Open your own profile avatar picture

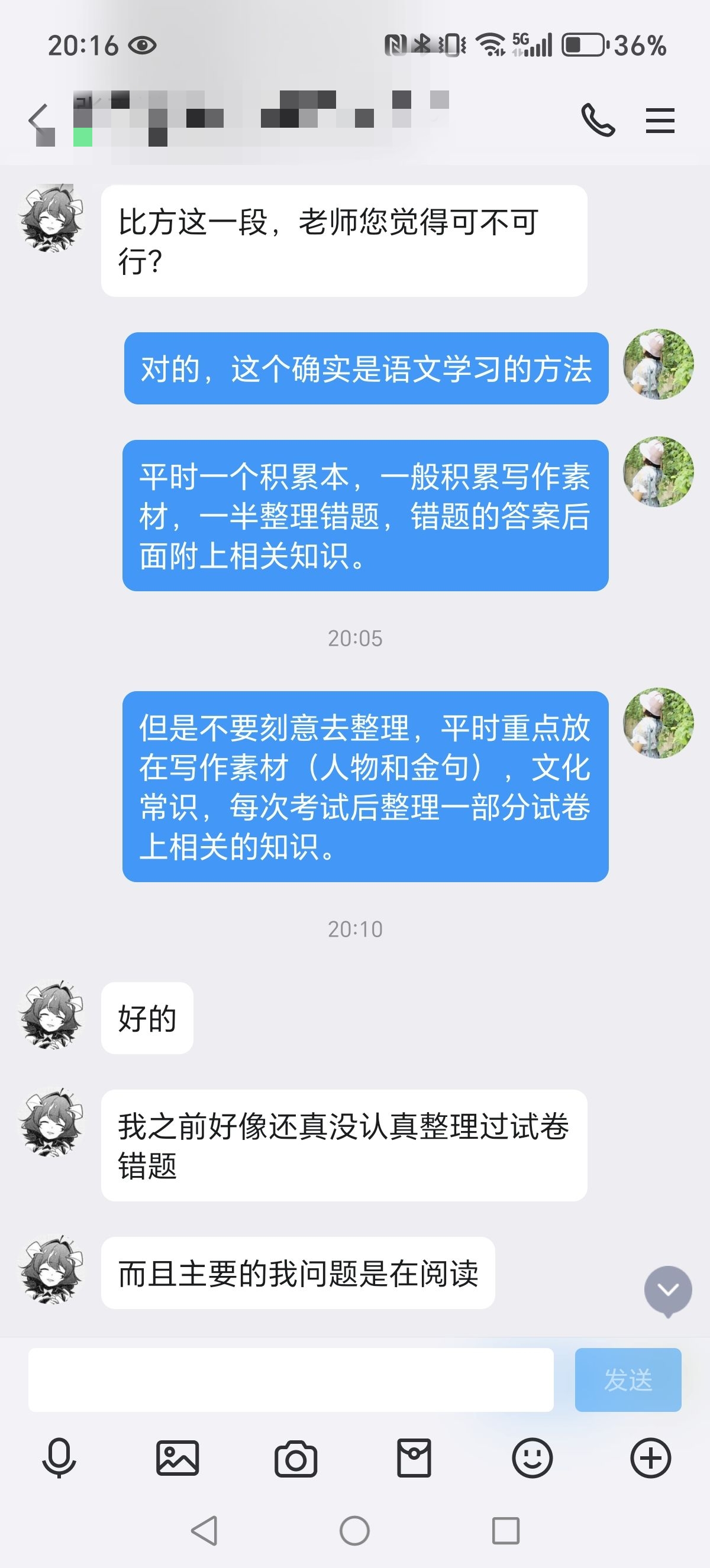[659, 364]
